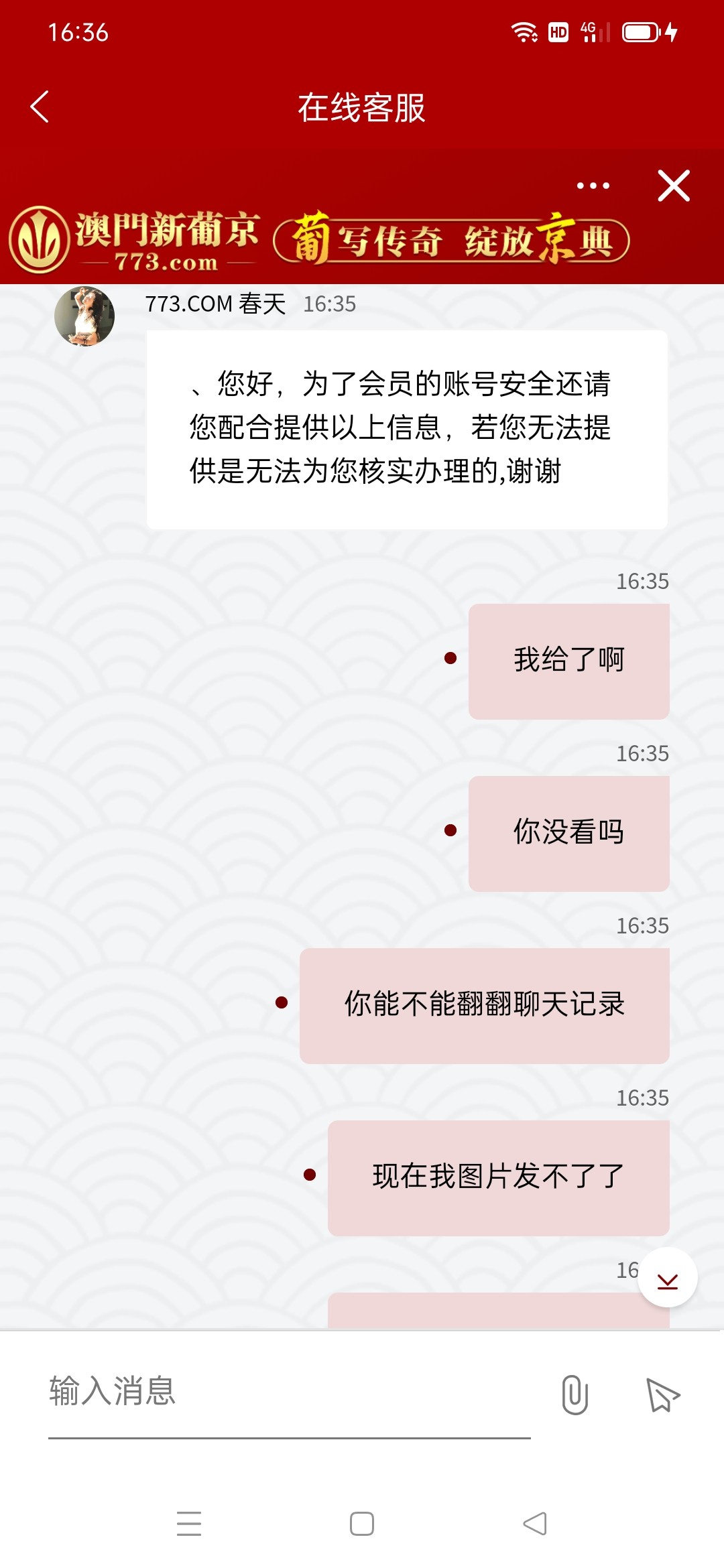Tap the 在线客服 title text
This screenshot has width=724, height=1568.
coord(362,107)
